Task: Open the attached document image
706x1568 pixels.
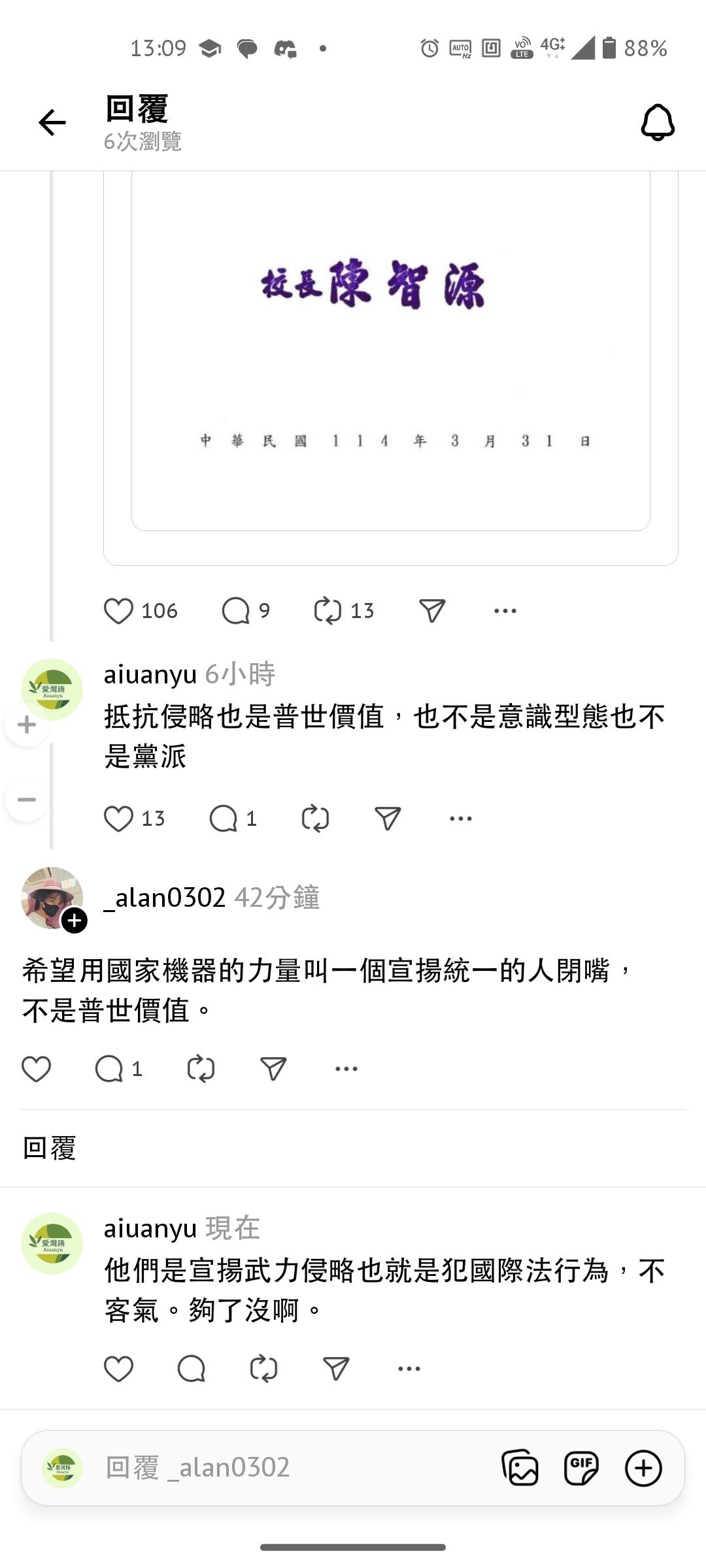Action: pyautogui.click(x=390, y=353)
